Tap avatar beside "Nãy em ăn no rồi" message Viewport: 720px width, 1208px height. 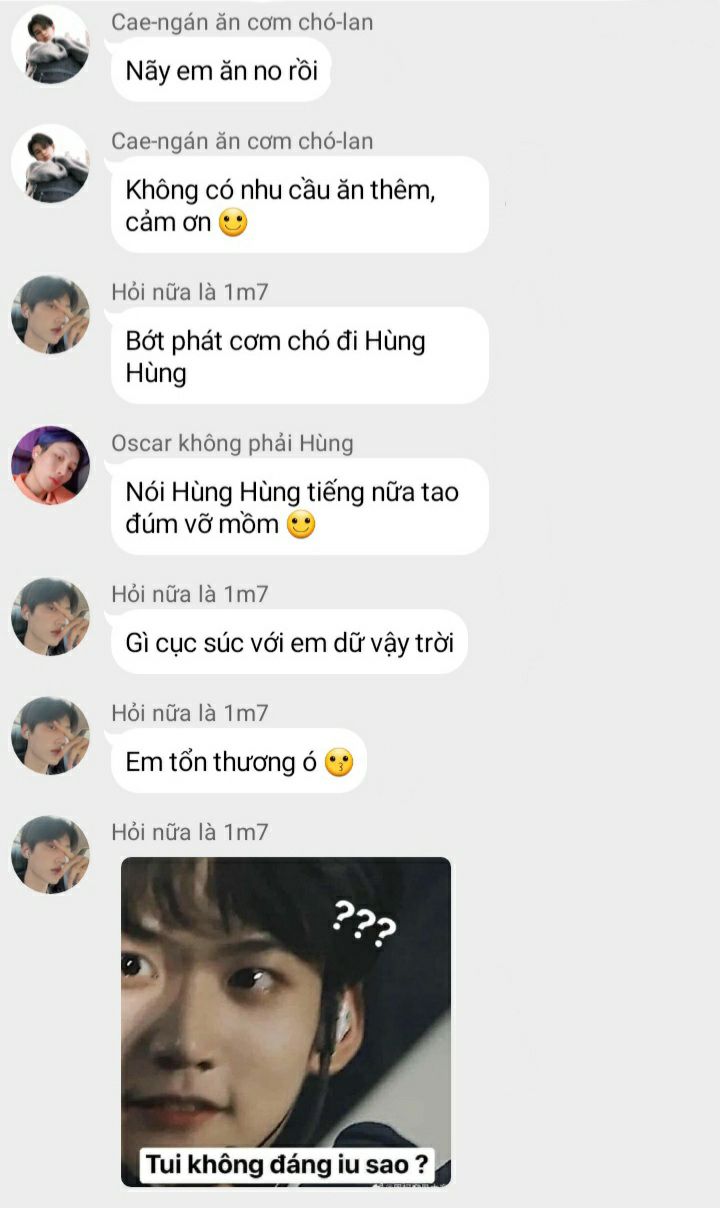coord(50,45)
